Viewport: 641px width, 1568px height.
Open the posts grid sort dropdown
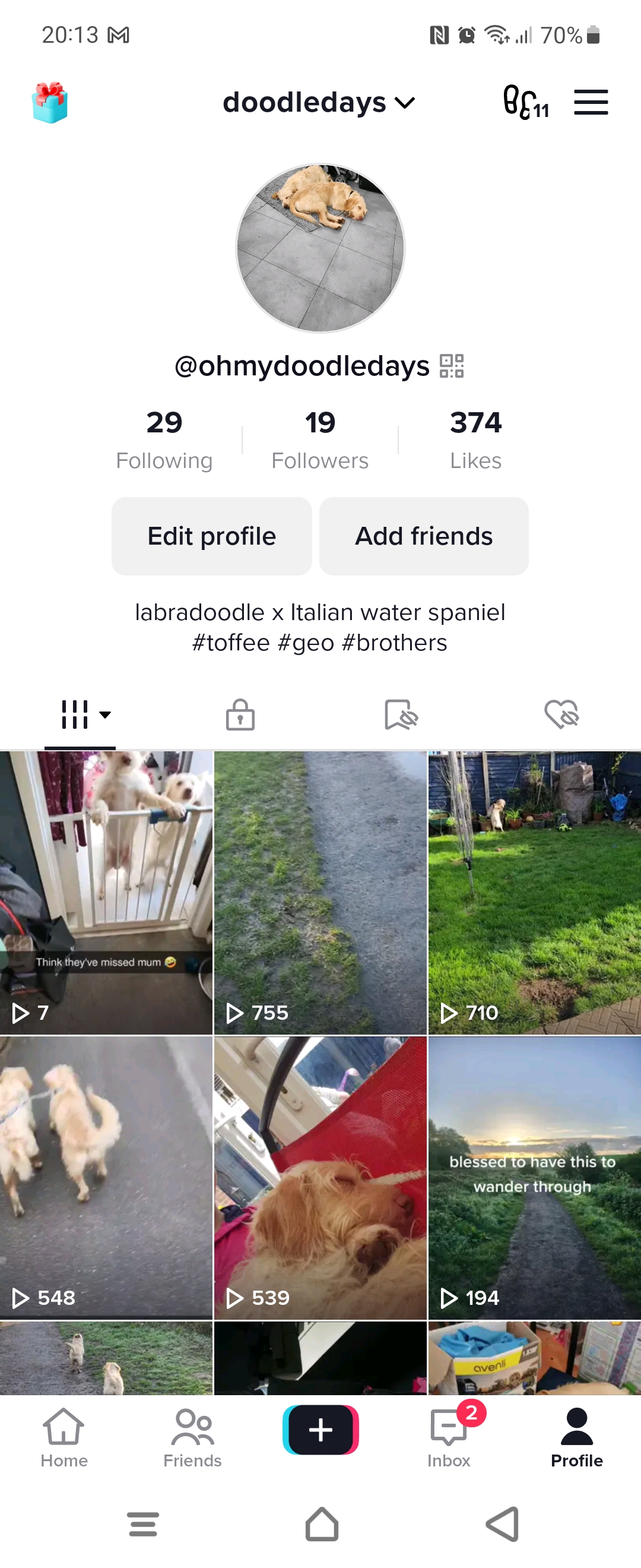85,714
